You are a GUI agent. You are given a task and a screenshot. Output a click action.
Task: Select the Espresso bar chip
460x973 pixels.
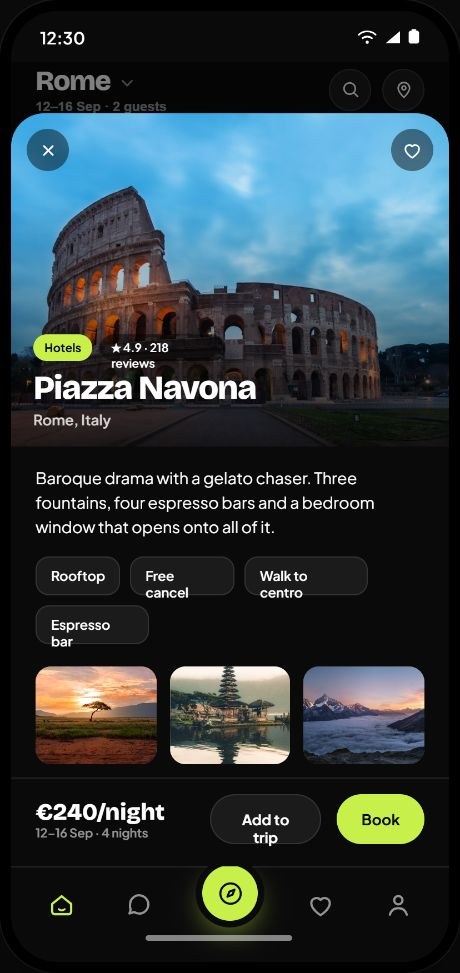pyautogui.click(x=92, y=625)
